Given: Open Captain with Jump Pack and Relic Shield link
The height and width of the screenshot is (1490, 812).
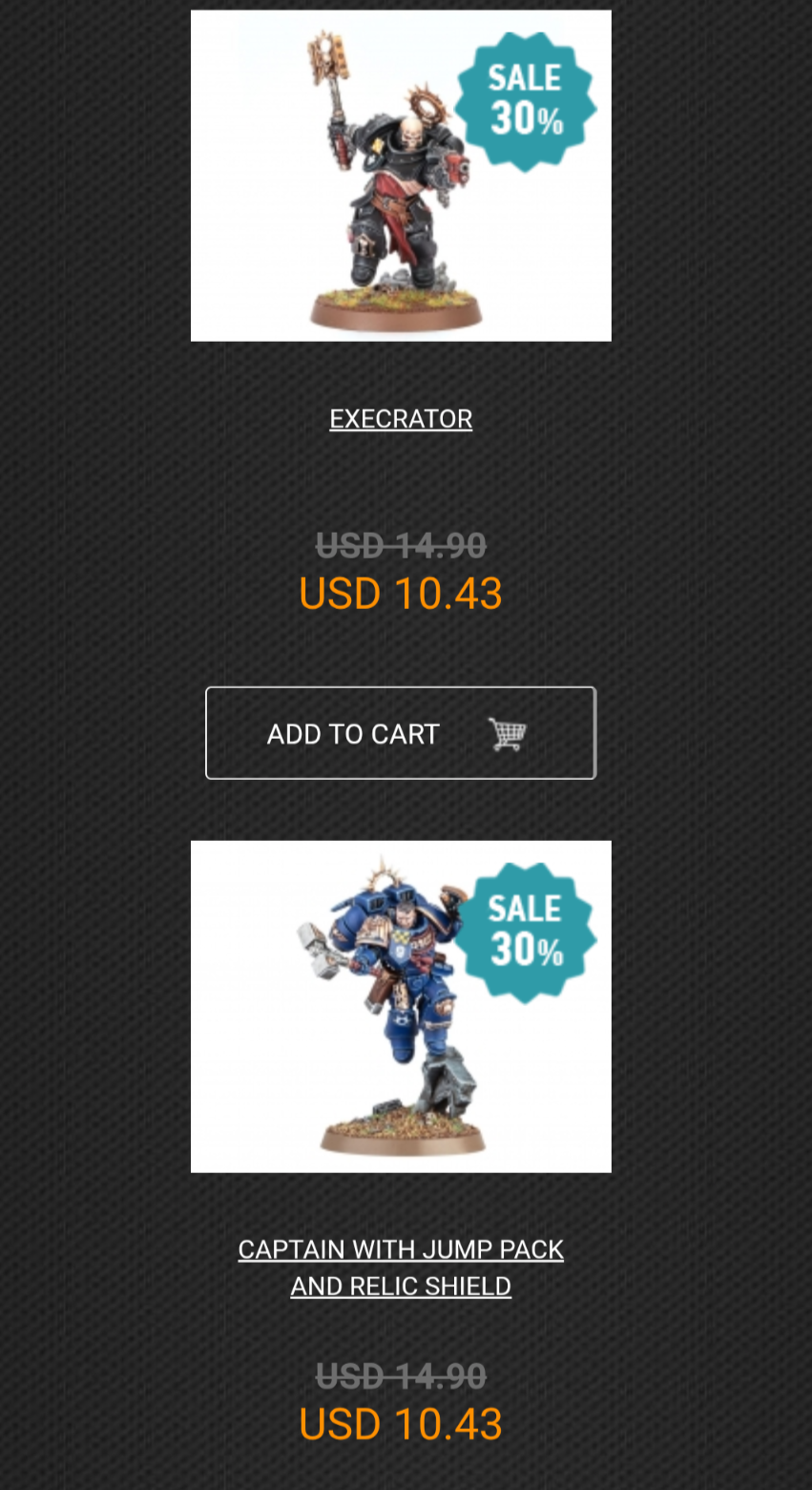Looking at the screenshot, I should 401,1268.
